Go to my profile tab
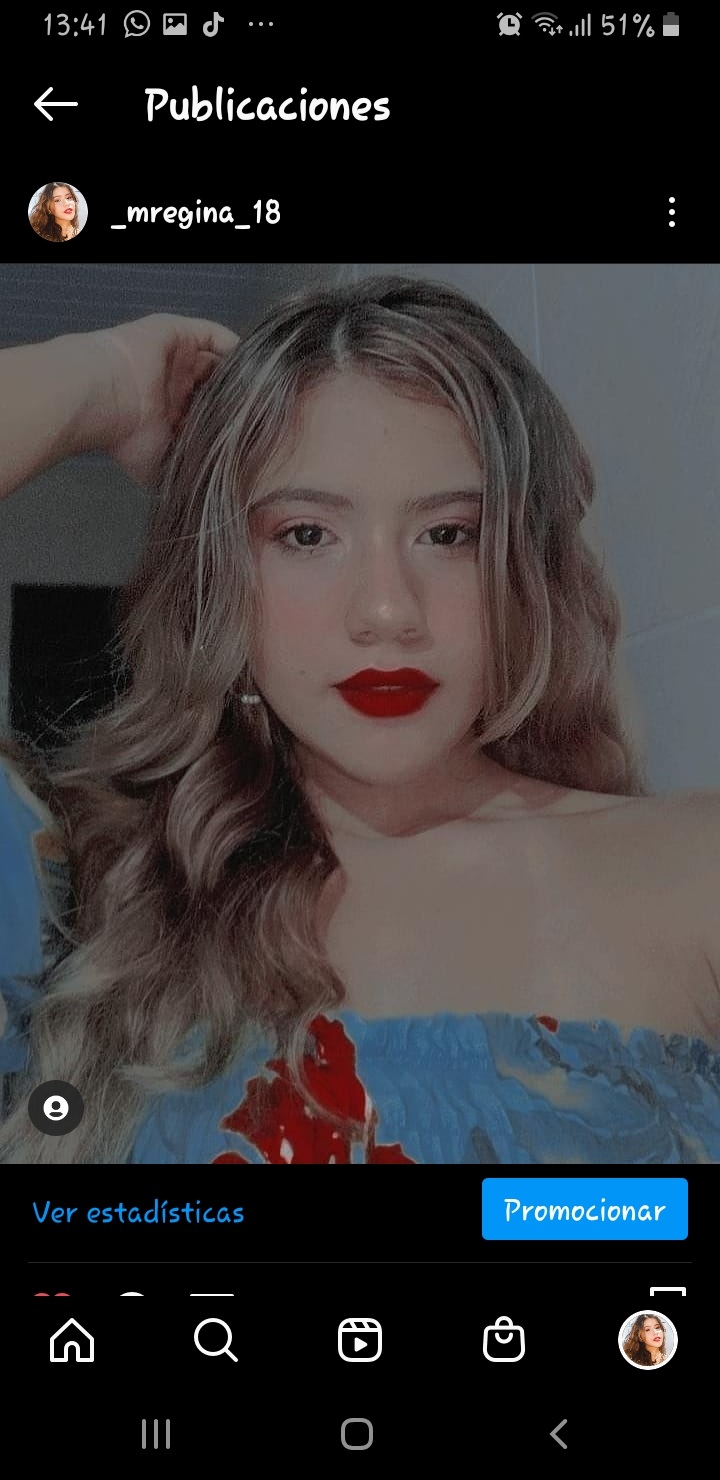 [648, 1340]
